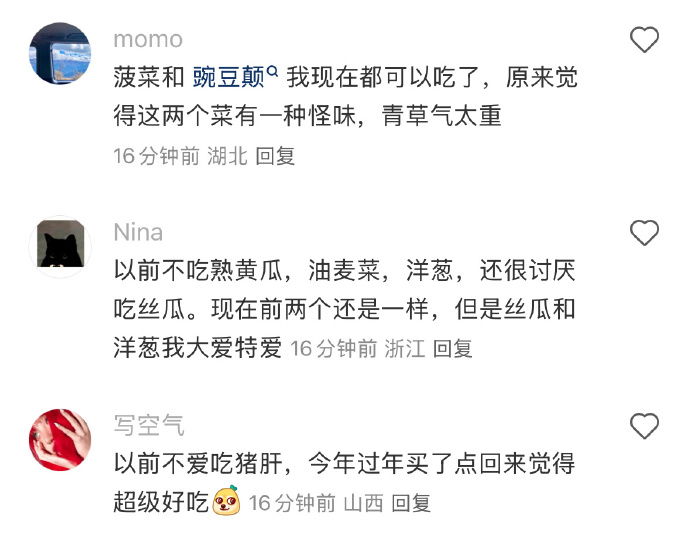The width and height of the screenshot is (690, 548).
Task: Reply to Nina's comment
Action: [453, 349]
